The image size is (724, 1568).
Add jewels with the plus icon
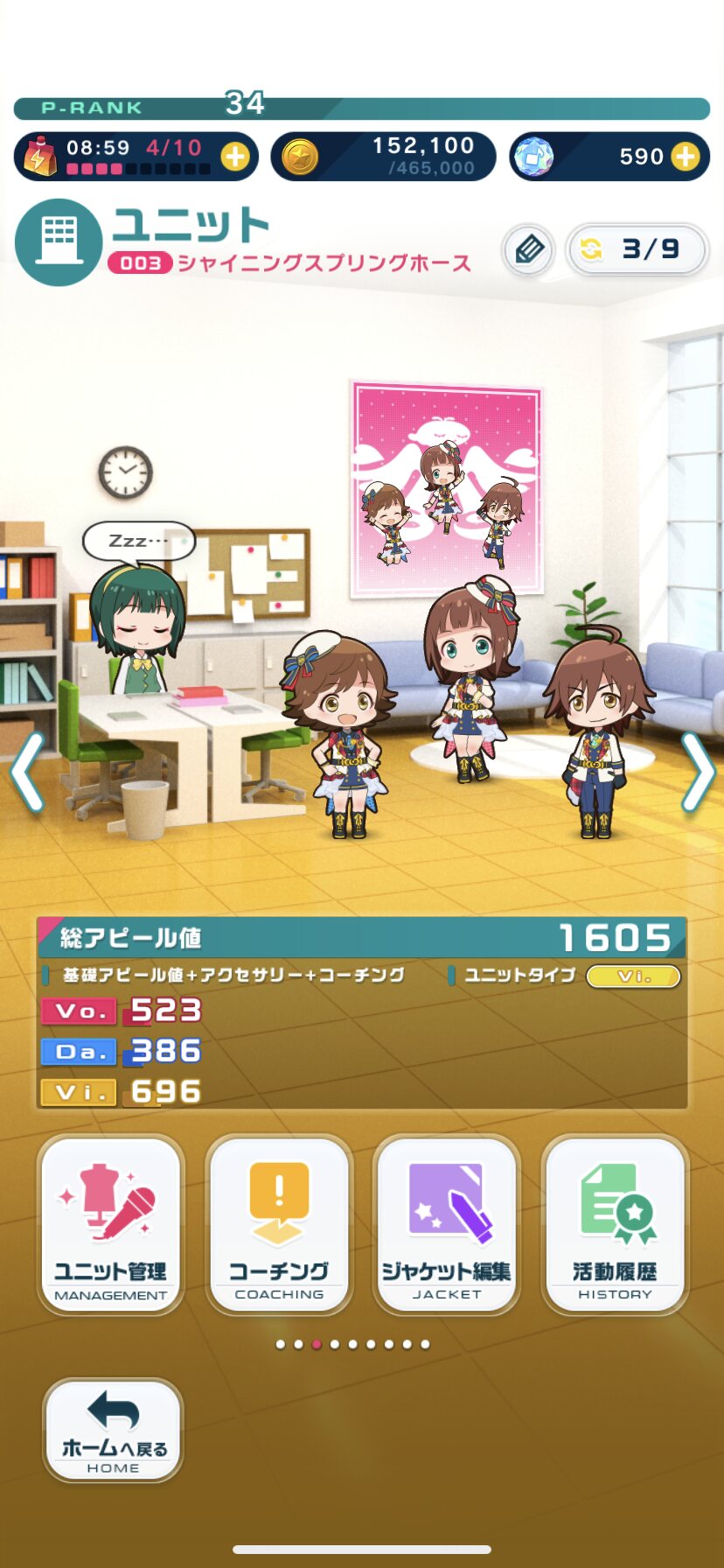coord(686,157)
